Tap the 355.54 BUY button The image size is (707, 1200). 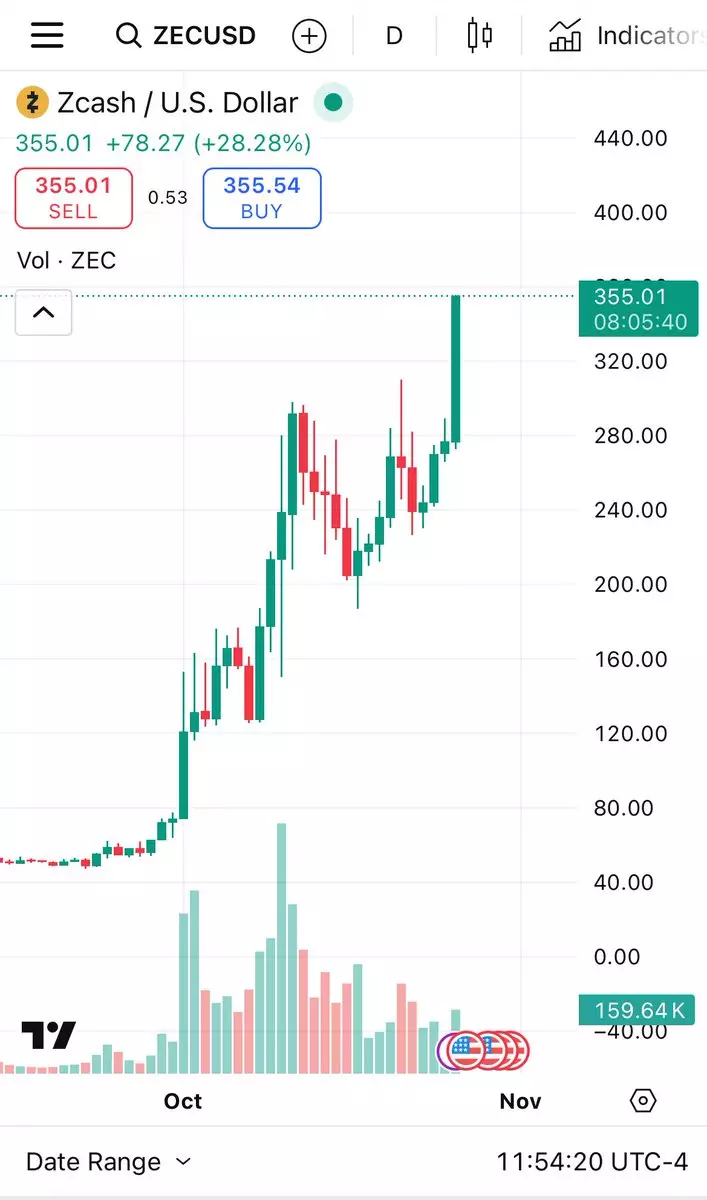261,198
